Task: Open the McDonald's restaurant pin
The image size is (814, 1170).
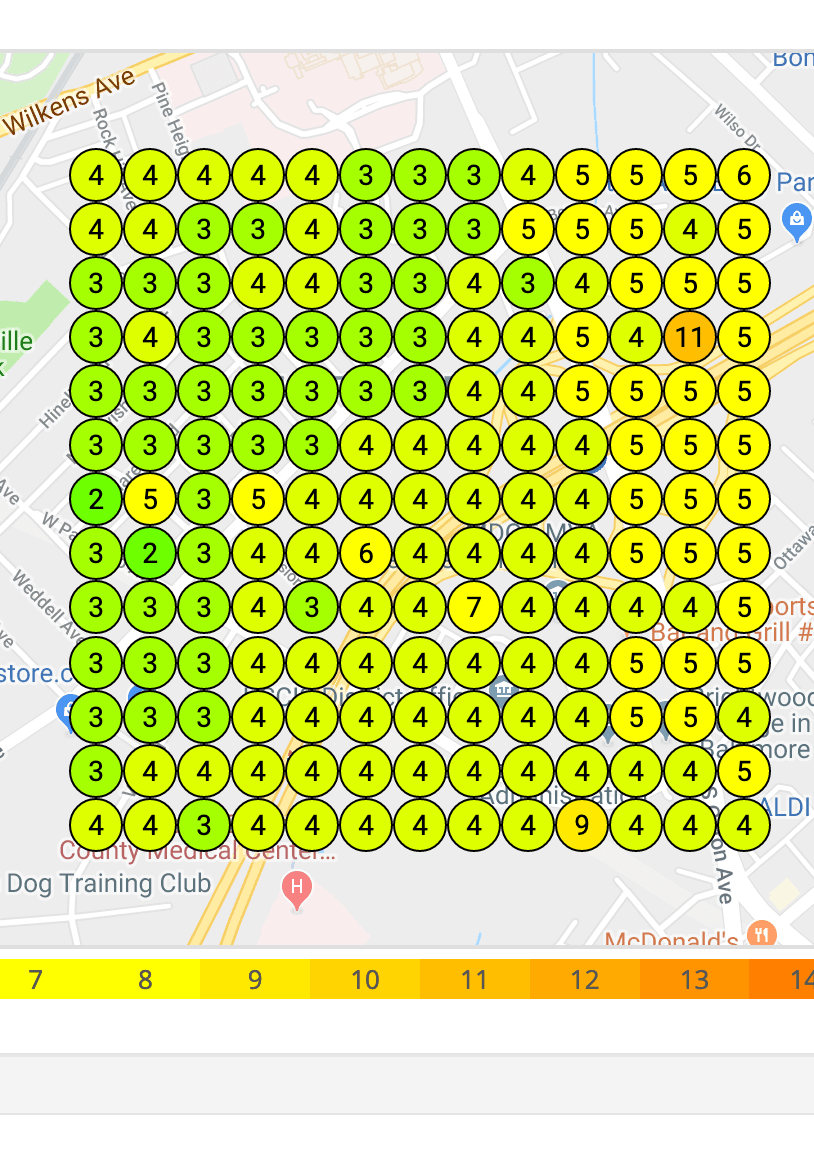Action: (762, 934)
